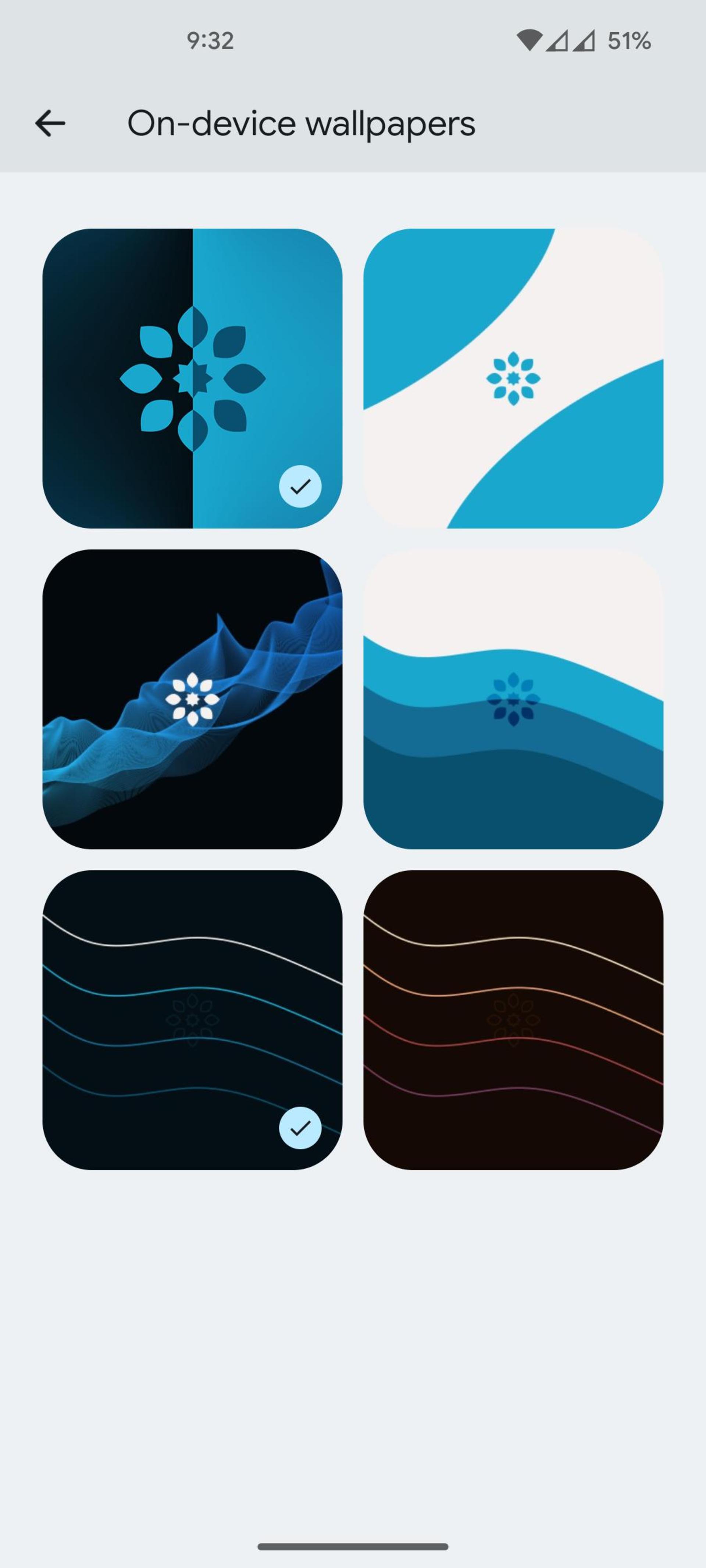Select the half-dark half-blue flower wallpaper
The width and height of the screenshot is (706, 1568).
pos(192,378)
